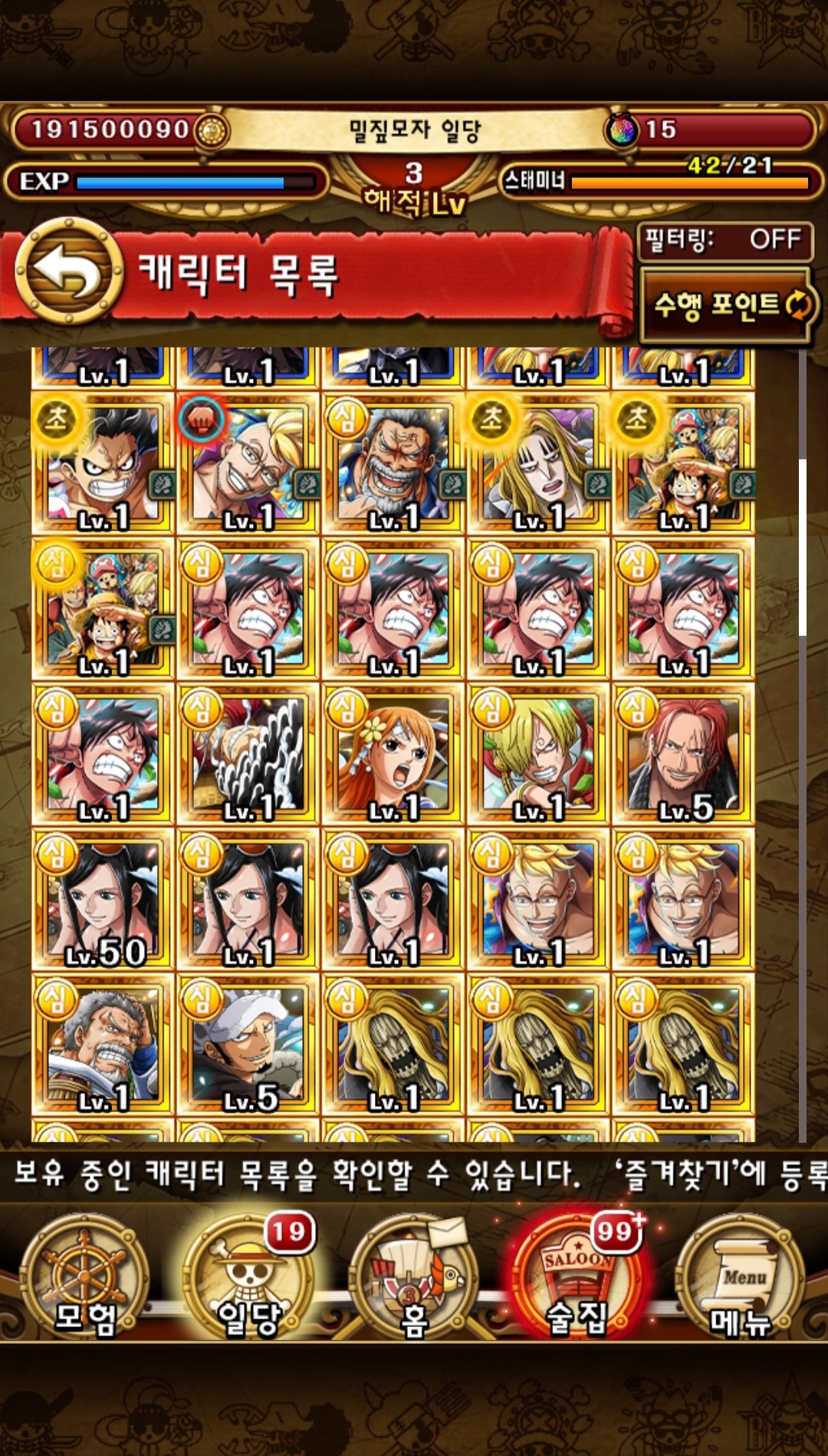Open the Marco character with red fist badge
Image resolution: width=828 pixels, height=1456 pixels.
tap(248, 464)
